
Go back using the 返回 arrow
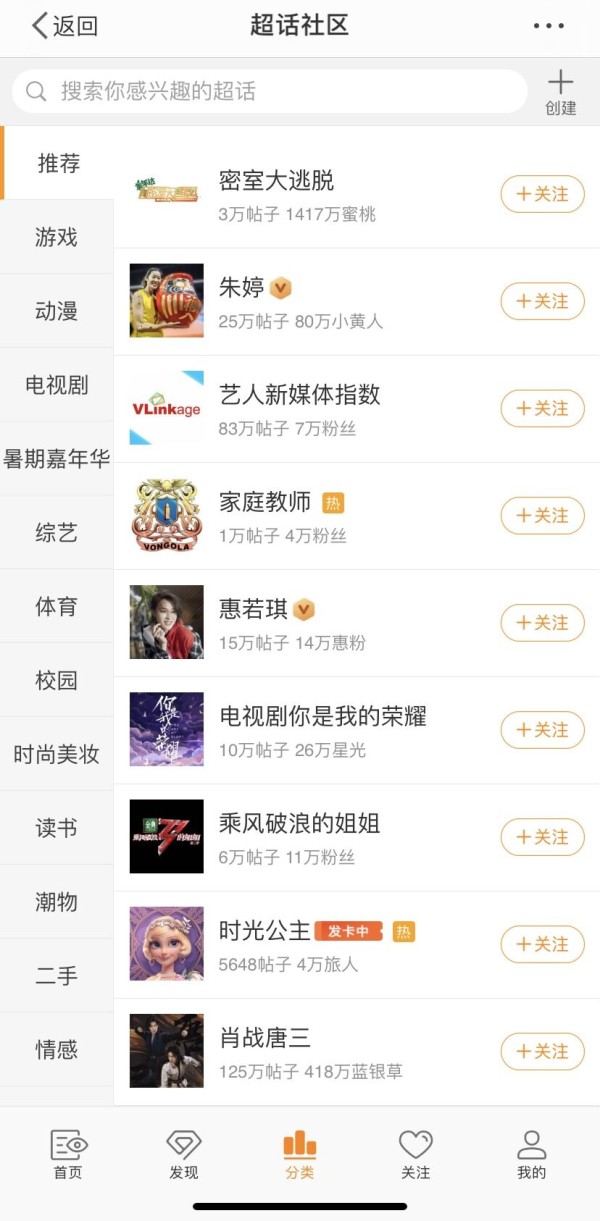64,27
